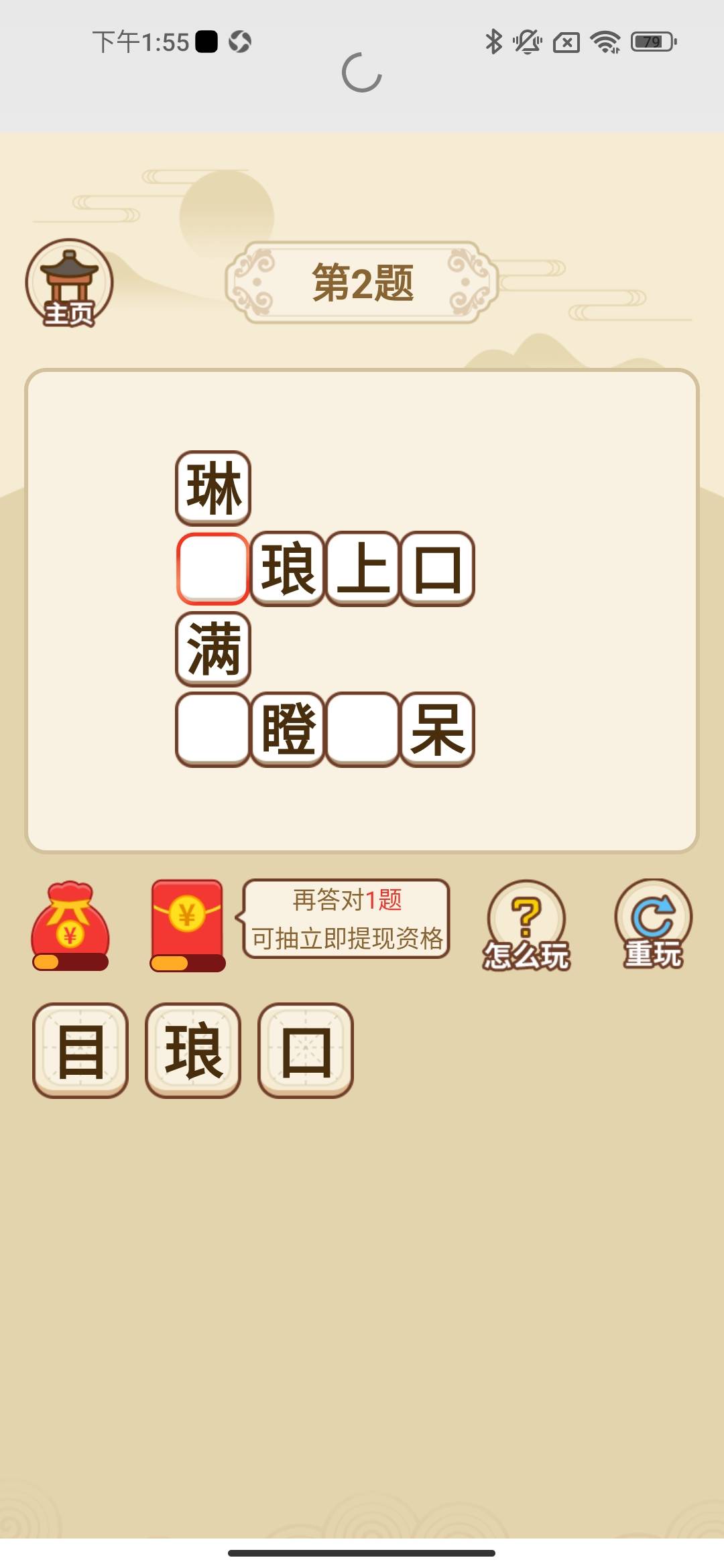Select the highlighted empty cell before 琅上口
The height and width of the screenshot is (1568, 724).
(x=213, y=568)
